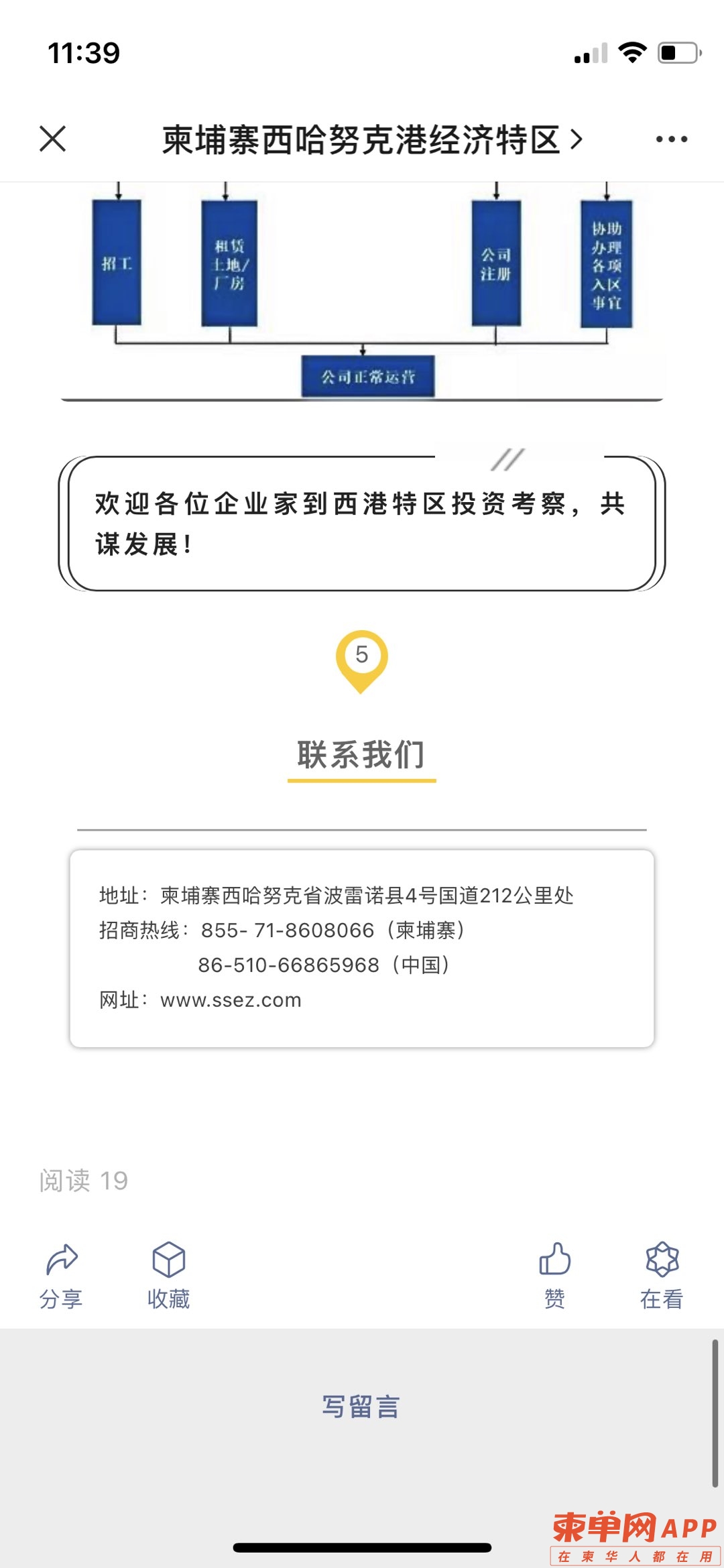Screen dimensions: 724x1568
Task: Save the article with 收藏
Action: pos(168,1274)
